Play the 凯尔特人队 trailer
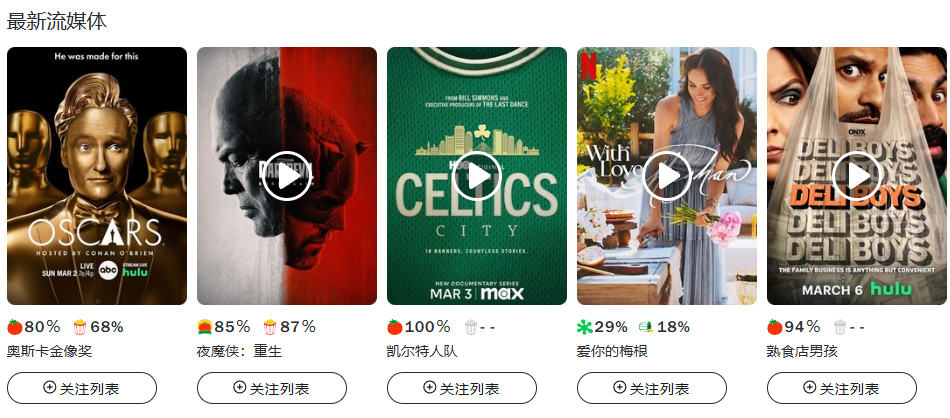 click(x=477, y=176)
